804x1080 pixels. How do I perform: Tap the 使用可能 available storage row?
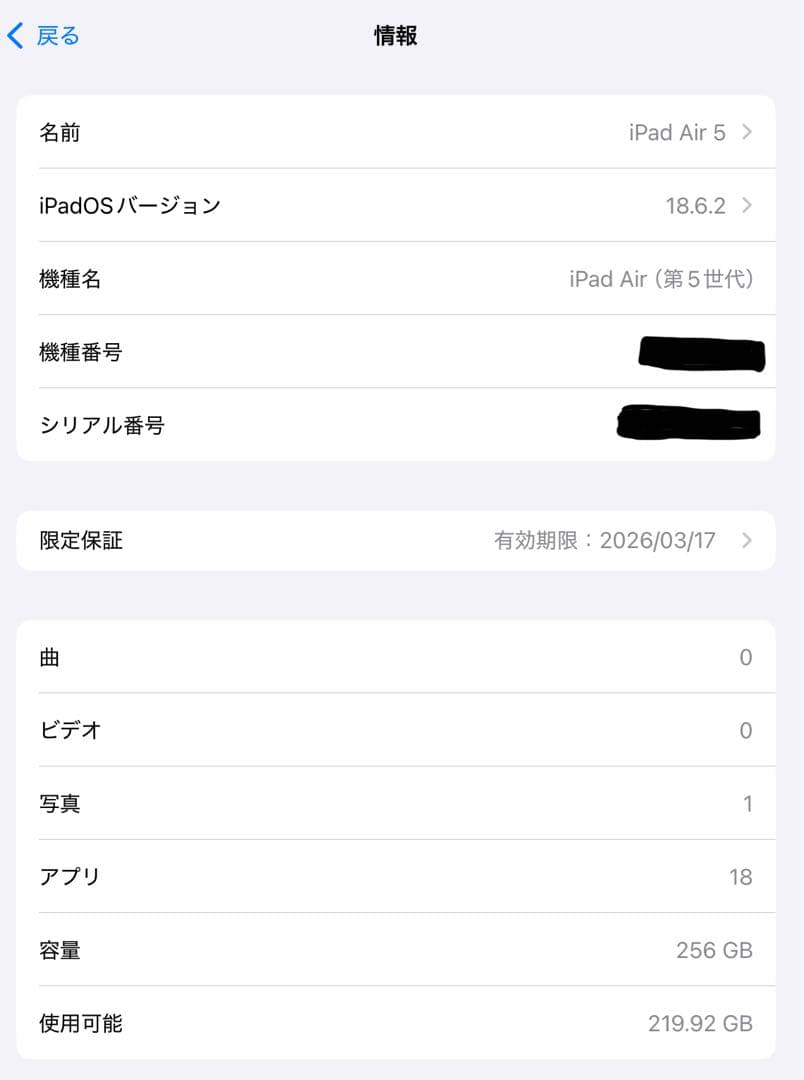click(400, 1023)
